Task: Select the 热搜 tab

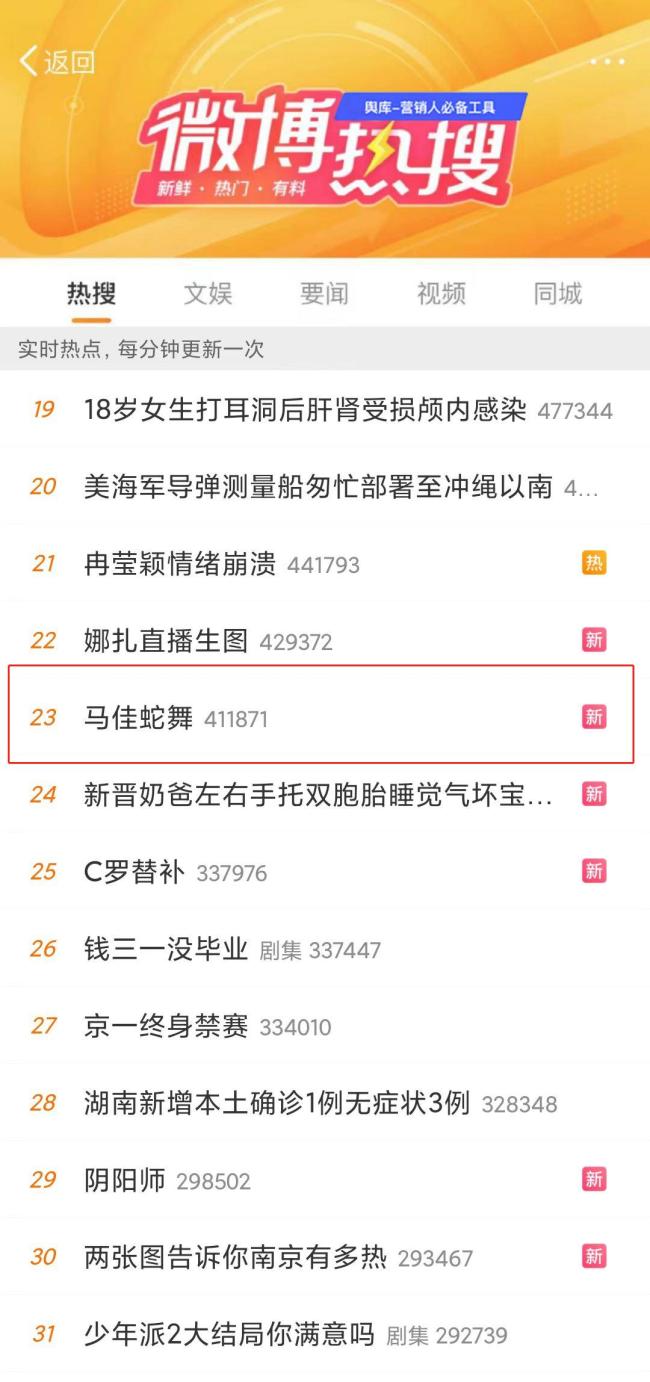Action: 91,293
